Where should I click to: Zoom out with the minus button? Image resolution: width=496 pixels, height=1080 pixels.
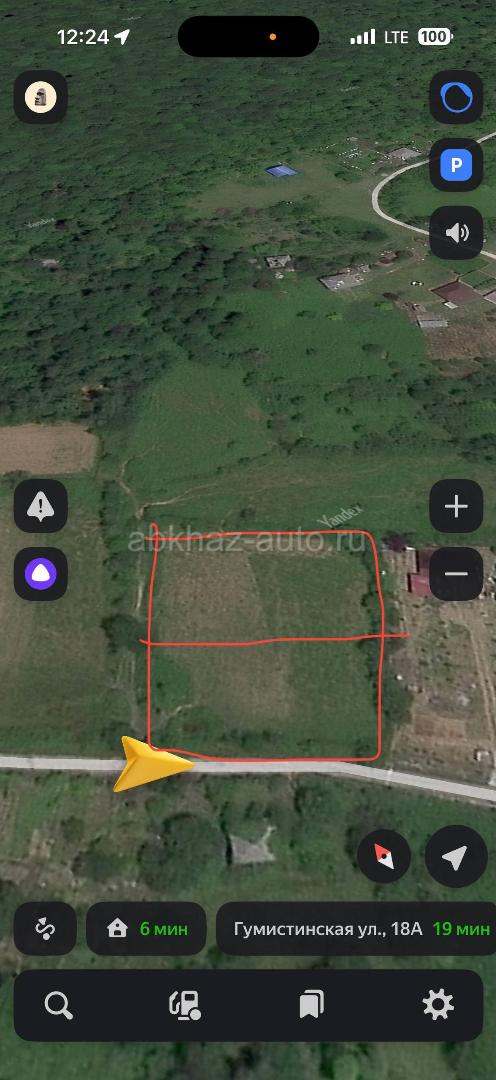(456, 574)
